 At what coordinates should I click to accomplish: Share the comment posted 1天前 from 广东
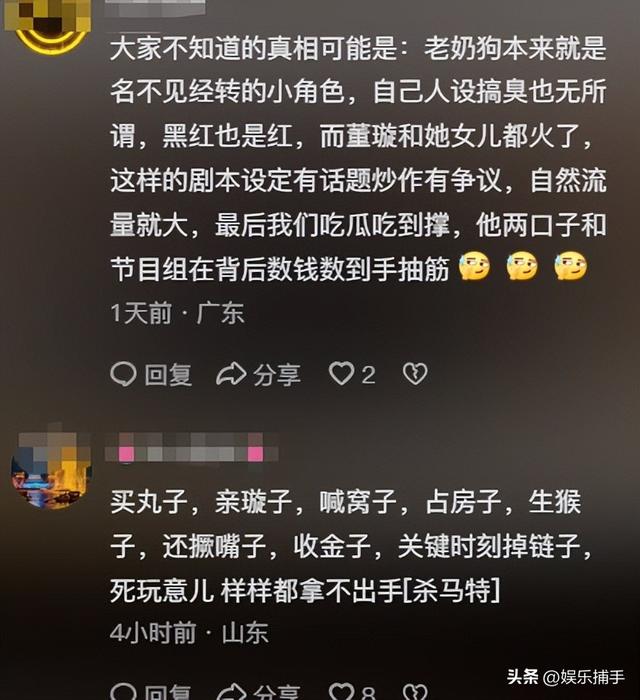[259, 374]
